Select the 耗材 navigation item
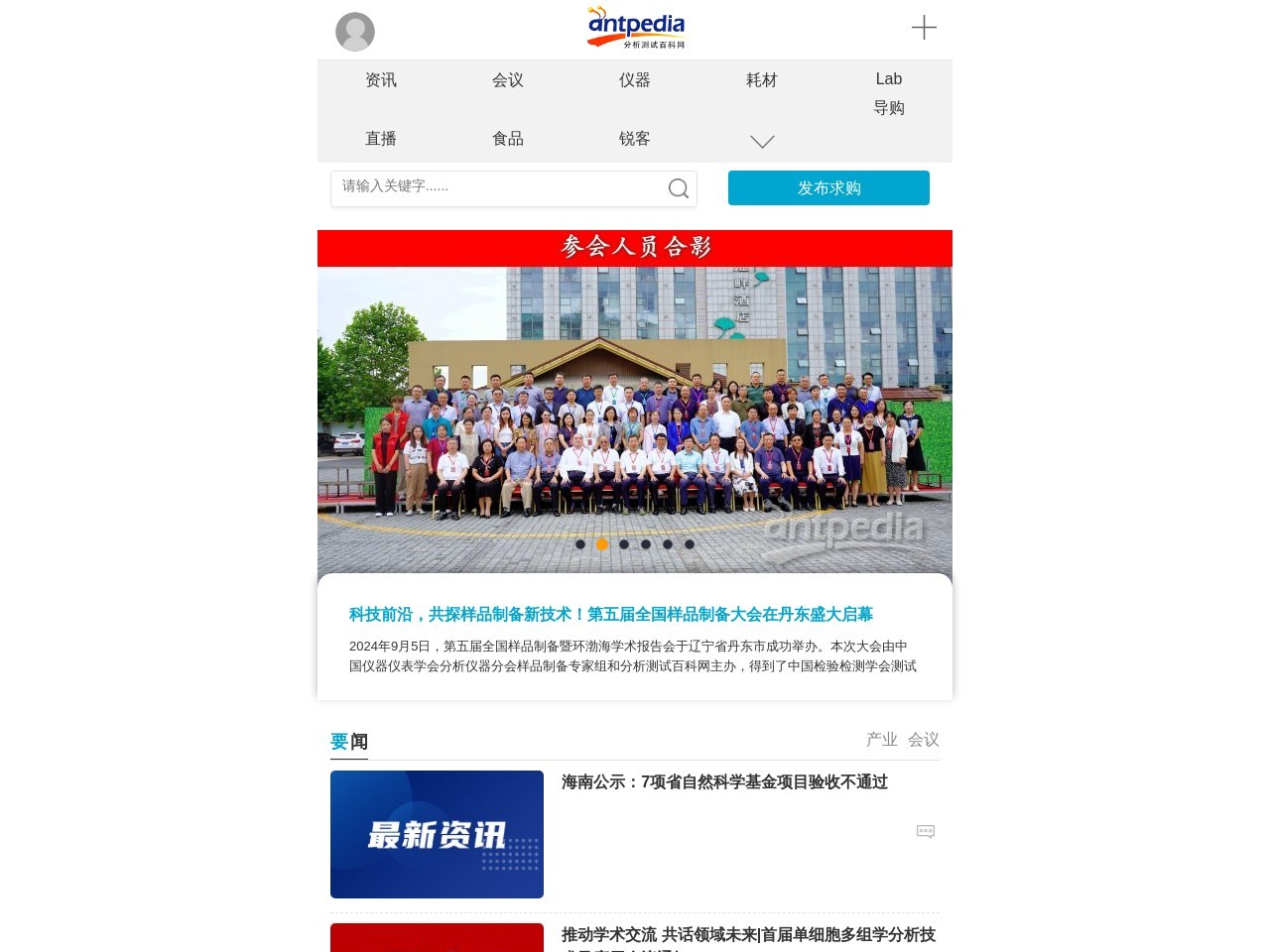The height and width of the screenshot is (952, 1270). 762,80
